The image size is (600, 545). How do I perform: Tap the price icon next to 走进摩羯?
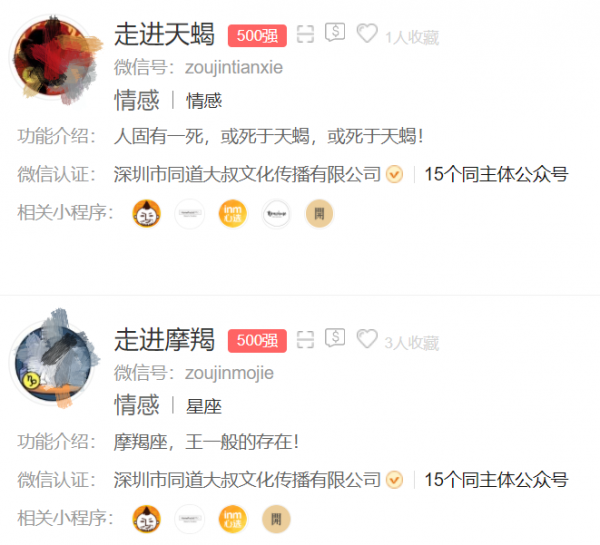(x=335, y=338)
